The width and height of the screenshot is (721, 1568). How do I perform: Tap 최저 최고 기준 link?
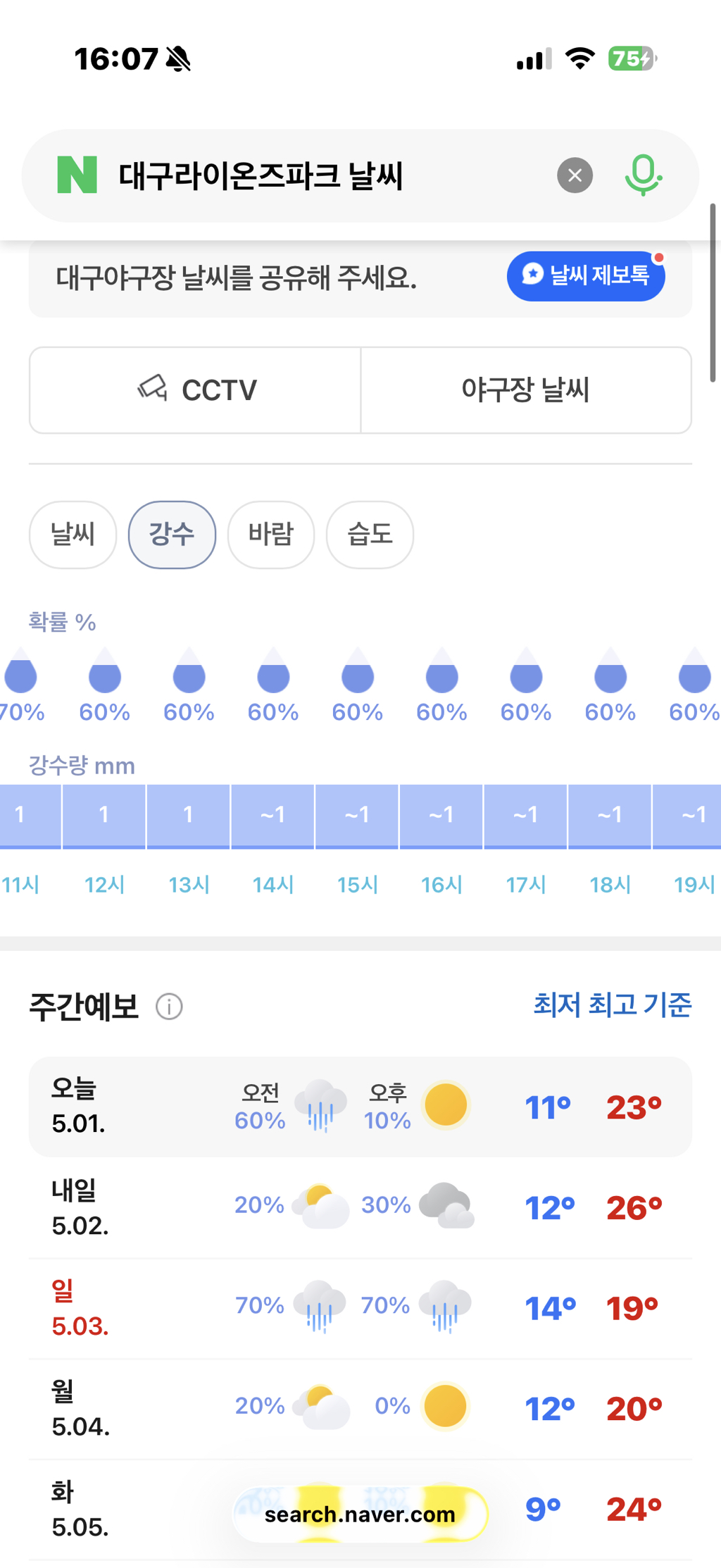pos(613,1005)
